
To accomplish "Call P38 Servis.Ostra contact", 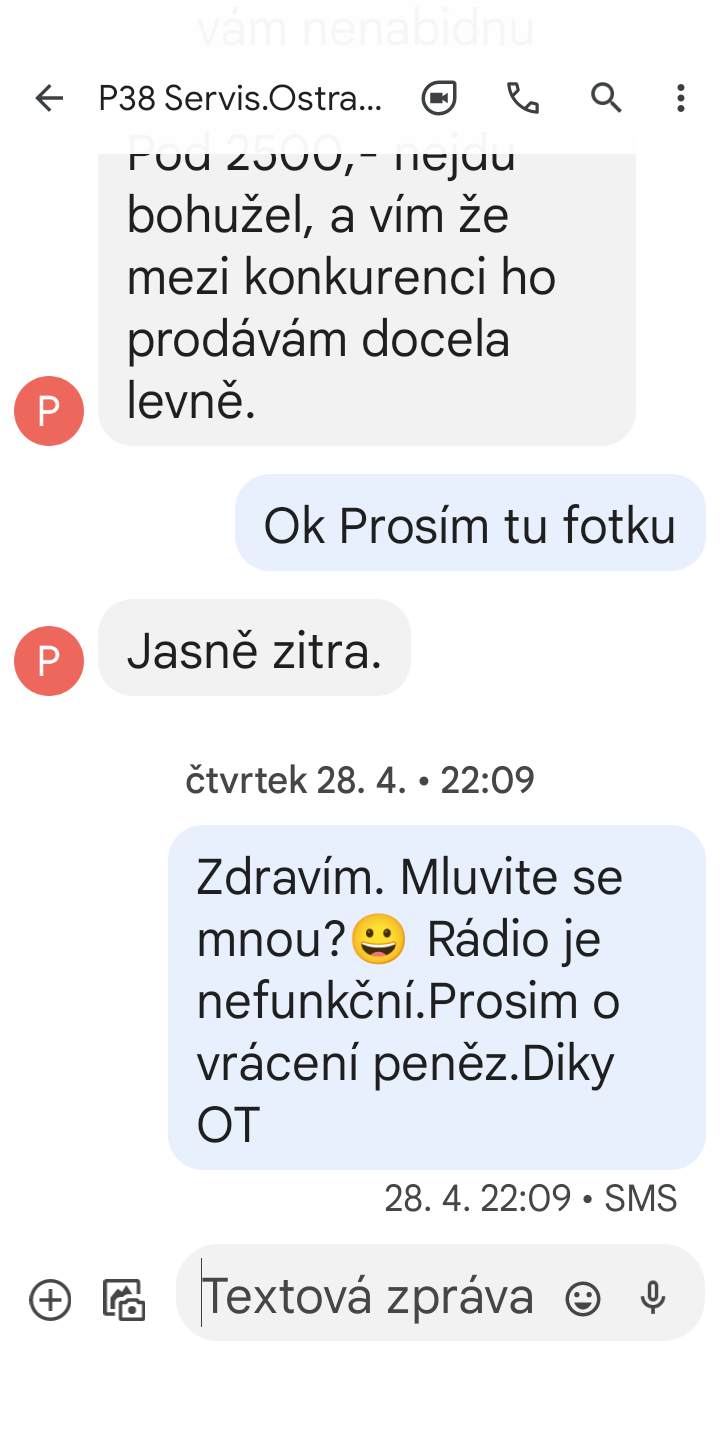I will (522, 98).
